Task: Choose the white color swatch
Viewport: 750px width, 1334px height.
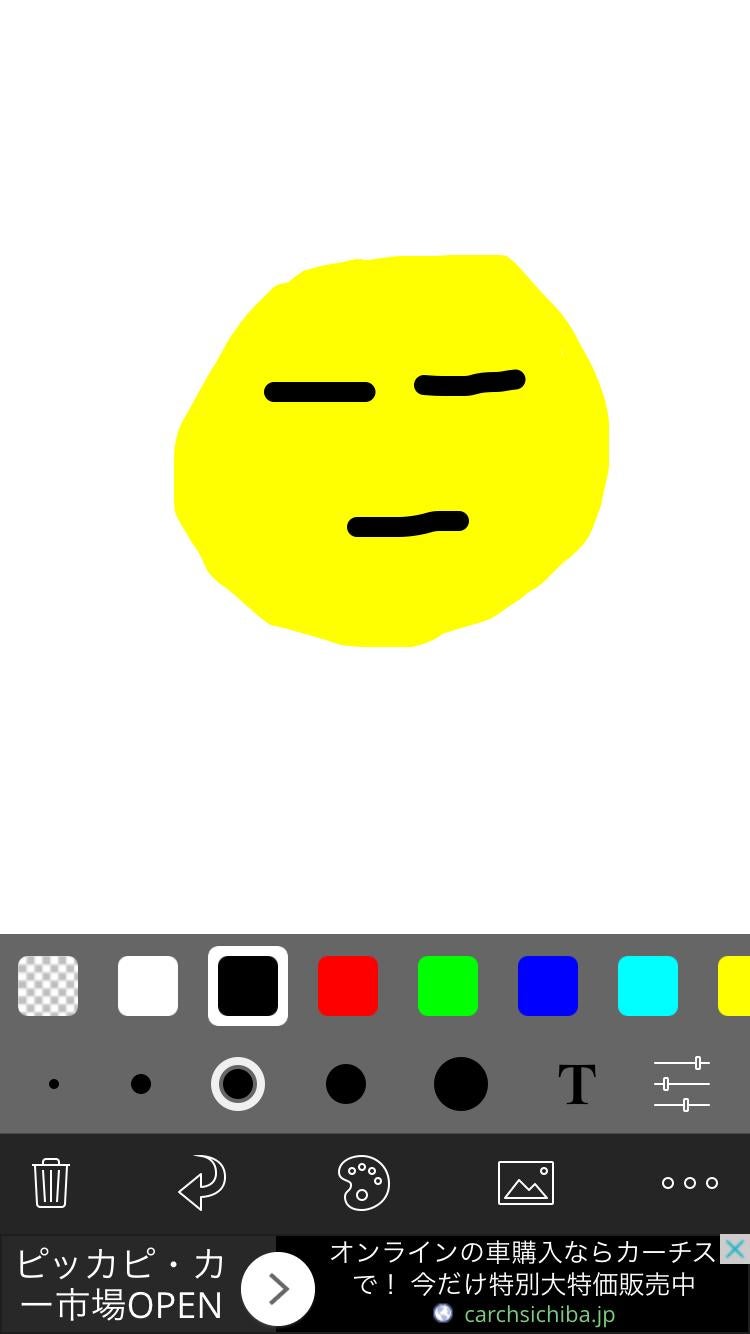Action: click(148, 986)
